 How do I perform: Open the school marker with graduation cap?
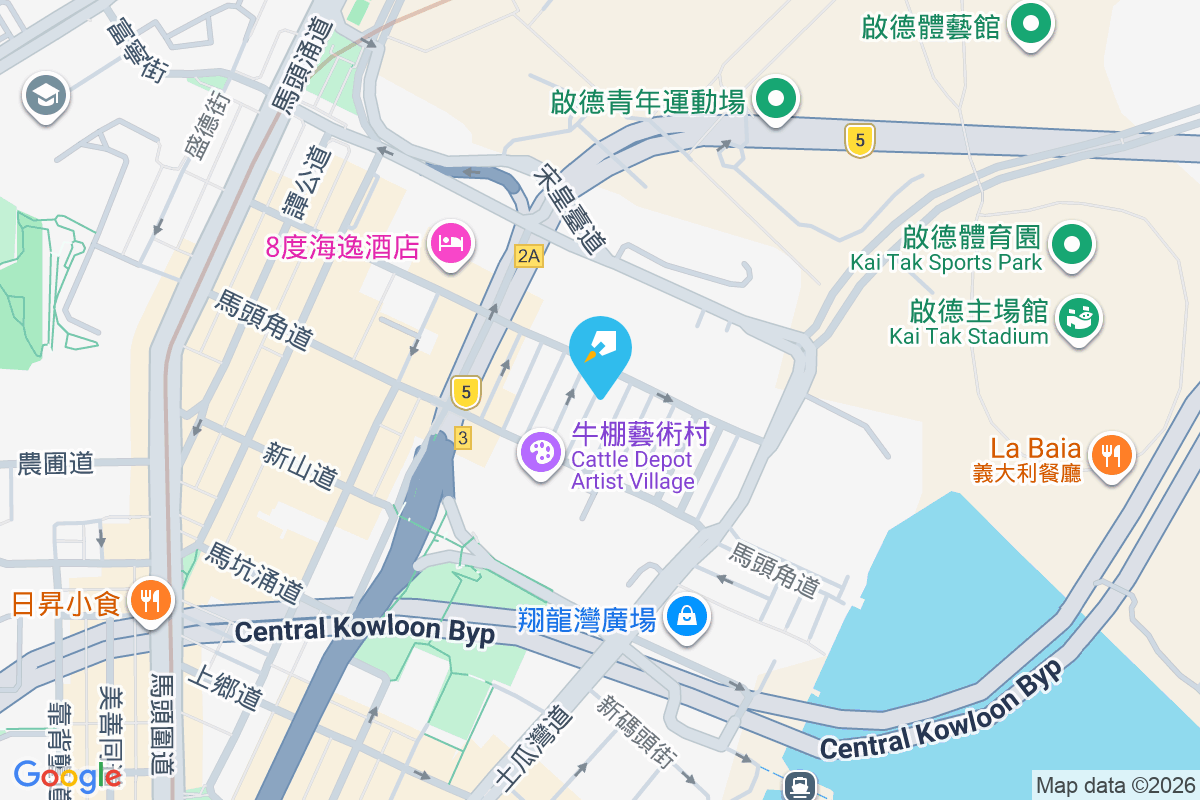tap(45, 97)
